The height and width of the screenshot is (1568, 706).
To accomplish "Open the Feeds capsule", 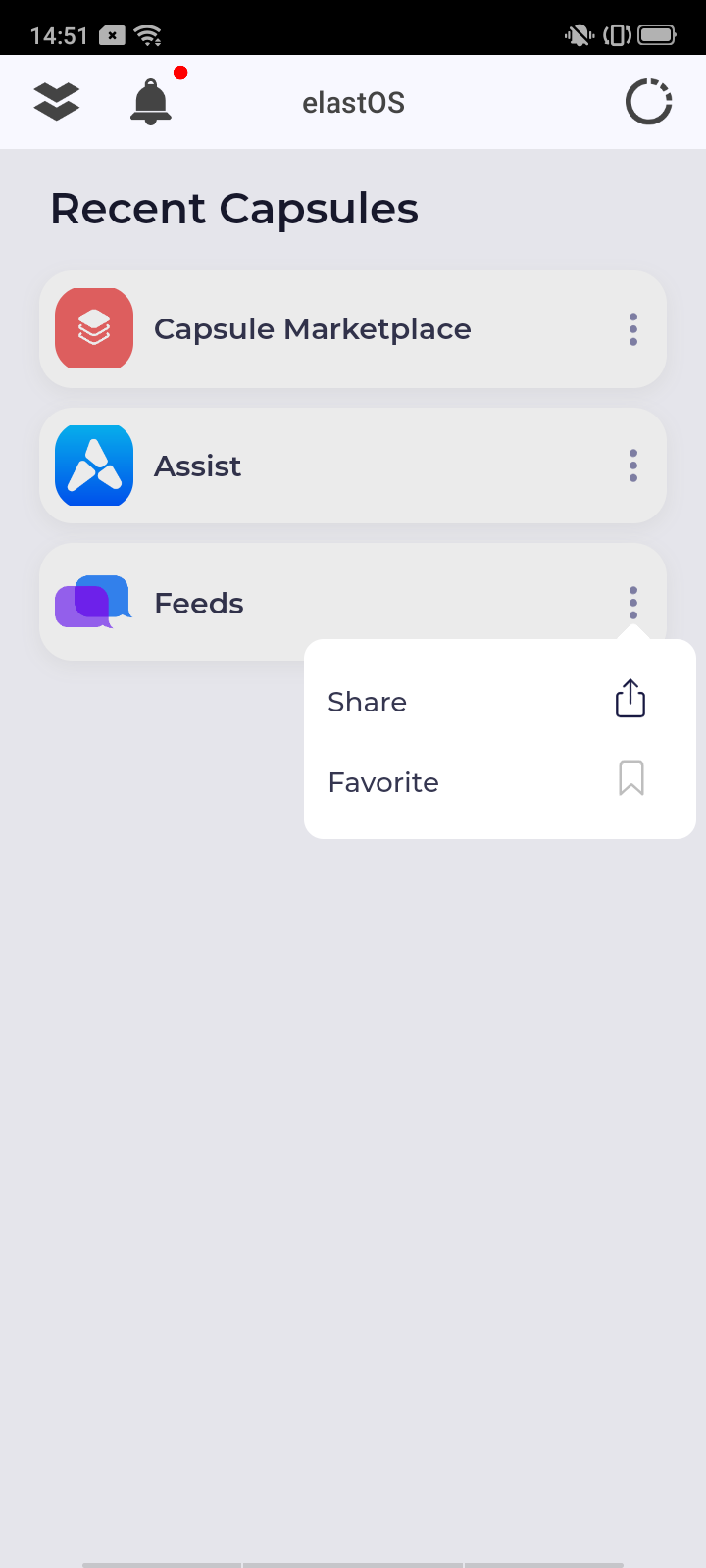I will [198, 604].
